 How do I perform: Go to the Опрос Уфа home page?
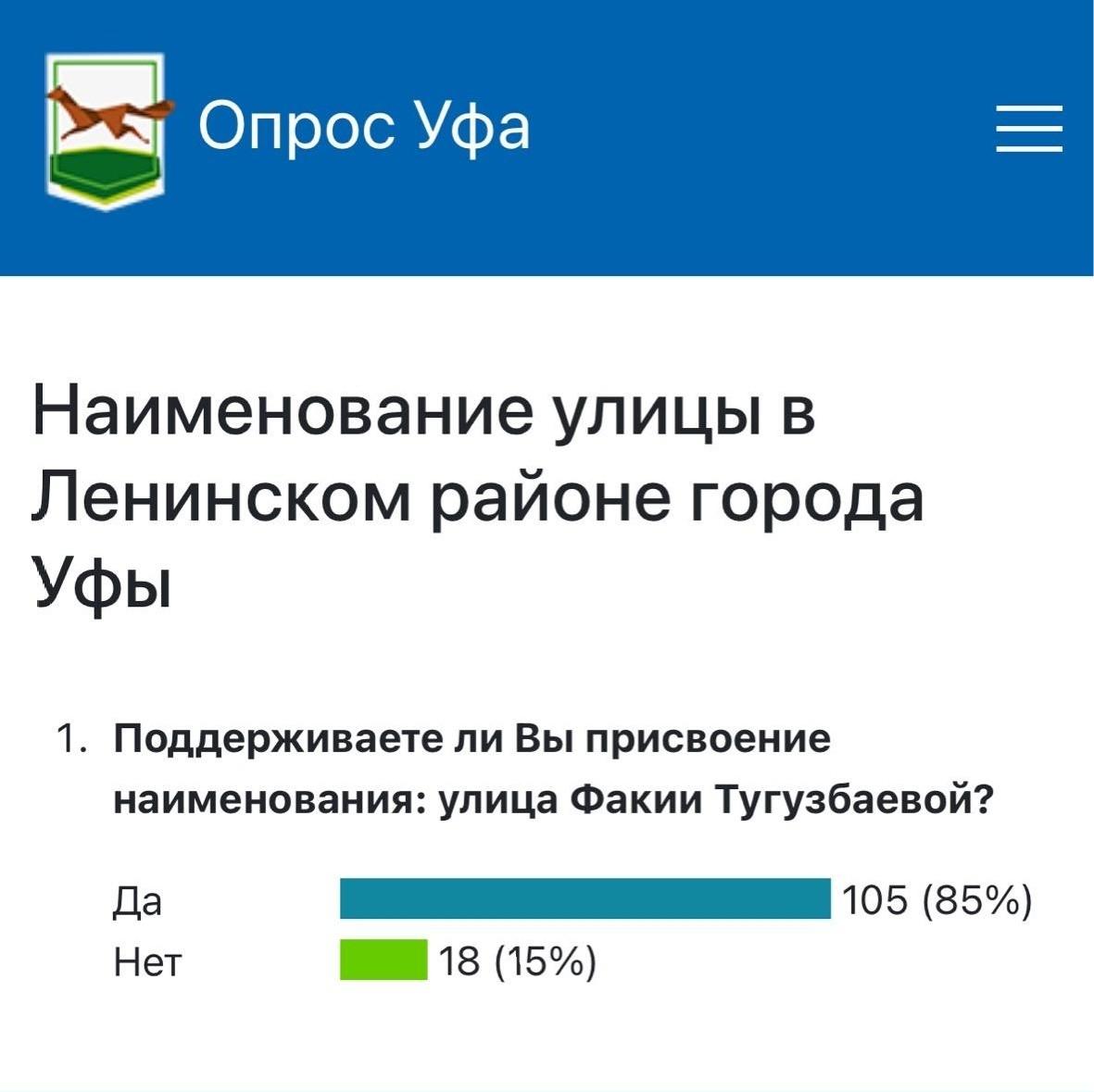click(x=362, y=127)
